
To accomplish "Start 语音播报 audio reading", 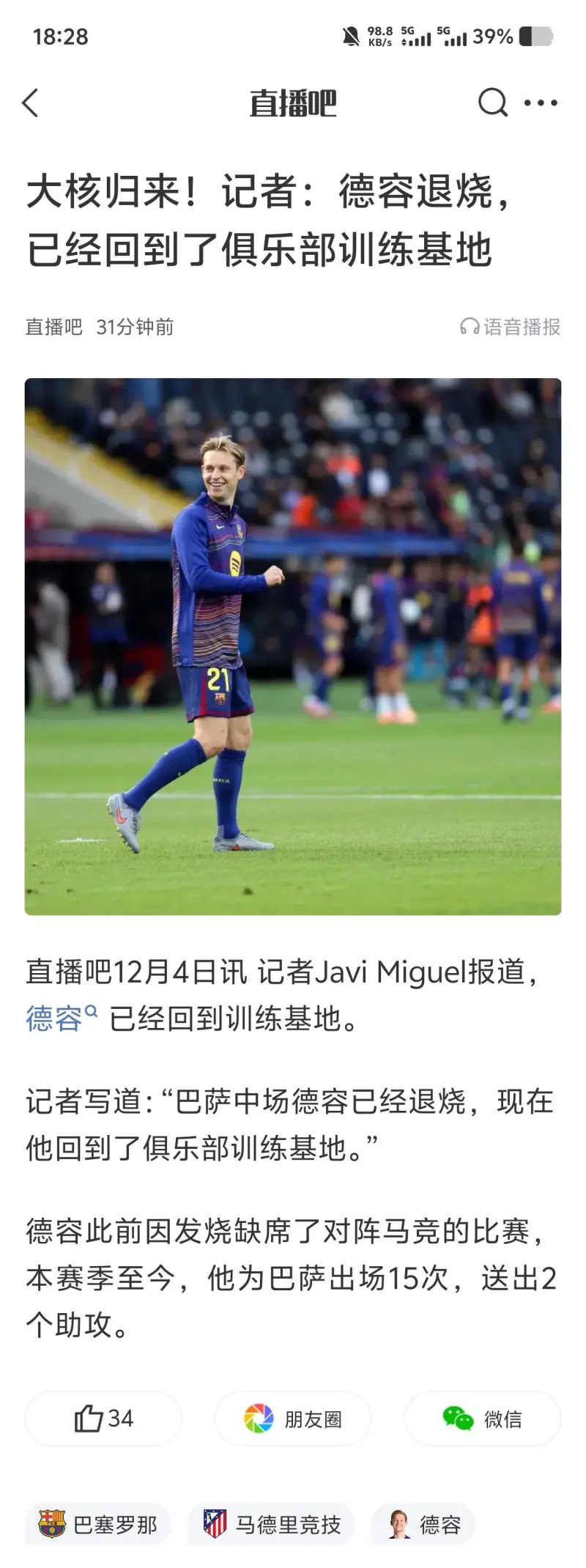I will click(511, 327).
